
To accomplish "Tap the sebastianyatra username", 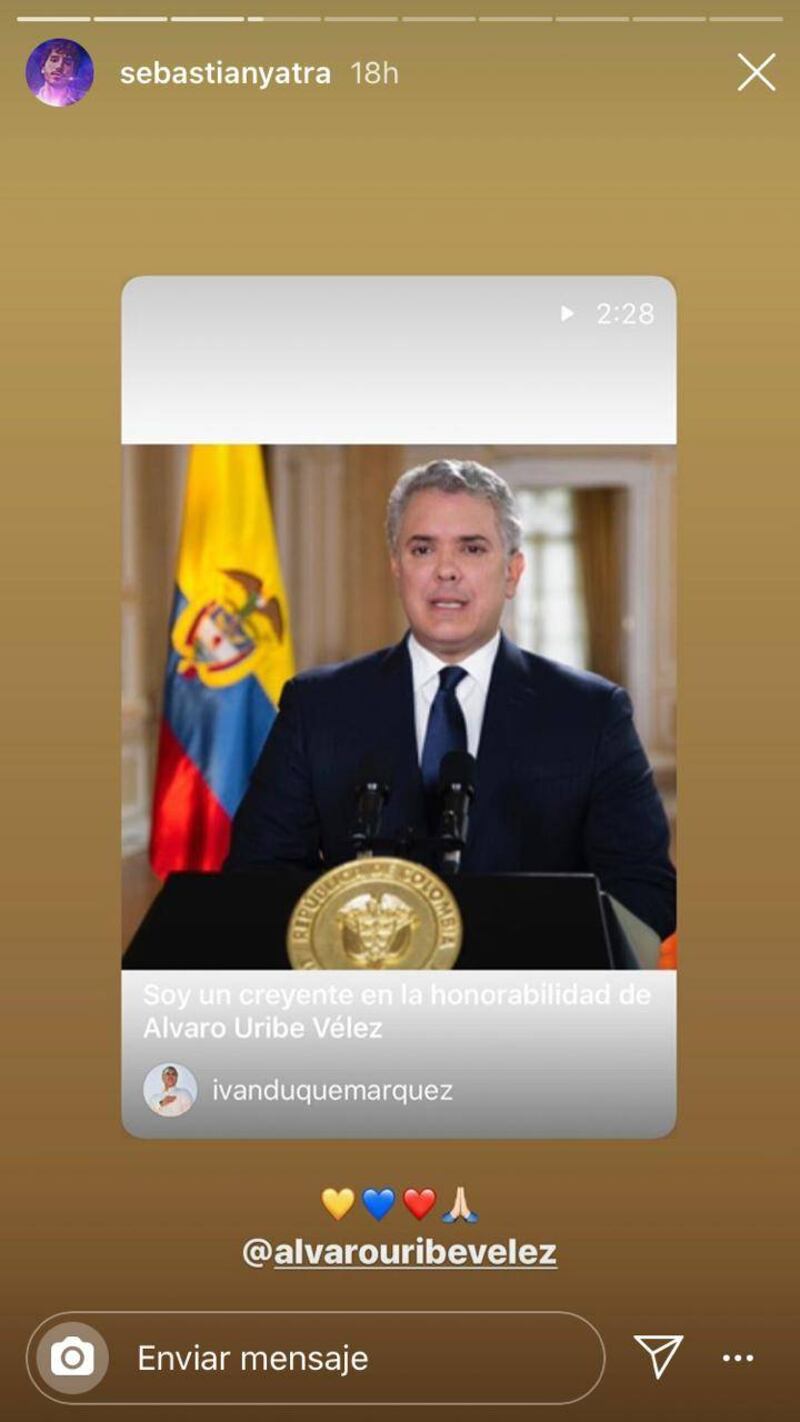I will click(x=225, y=73).
